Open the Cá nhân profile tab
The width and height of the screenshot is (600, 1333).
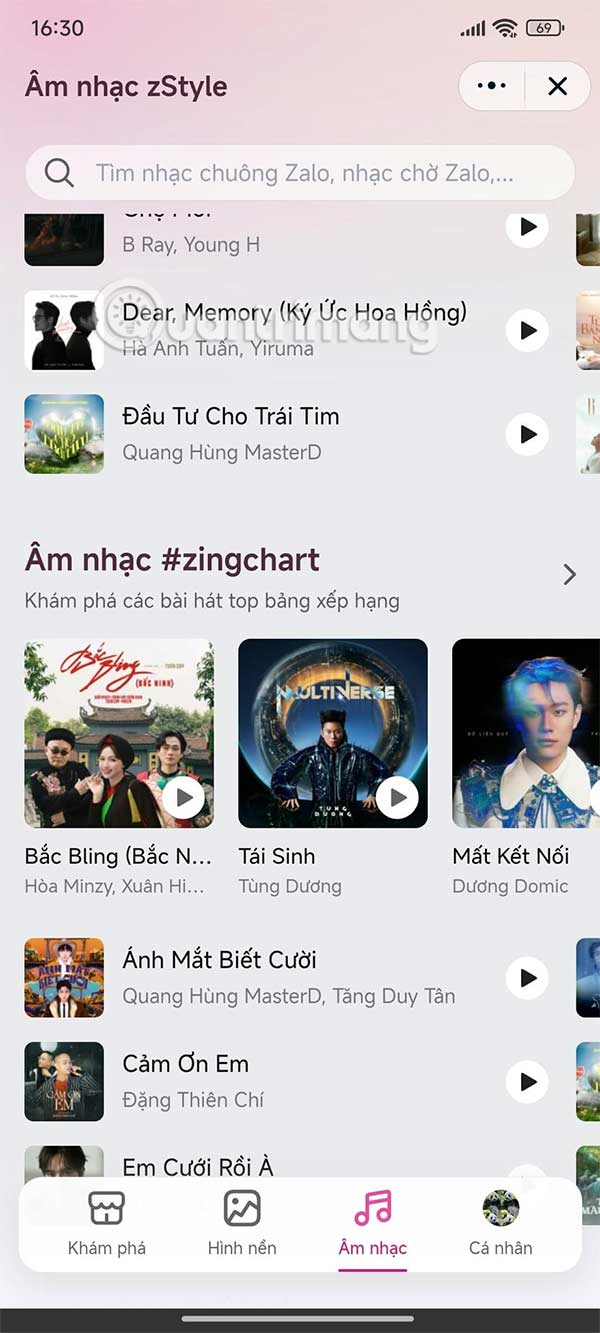[x=500, y=1223]
